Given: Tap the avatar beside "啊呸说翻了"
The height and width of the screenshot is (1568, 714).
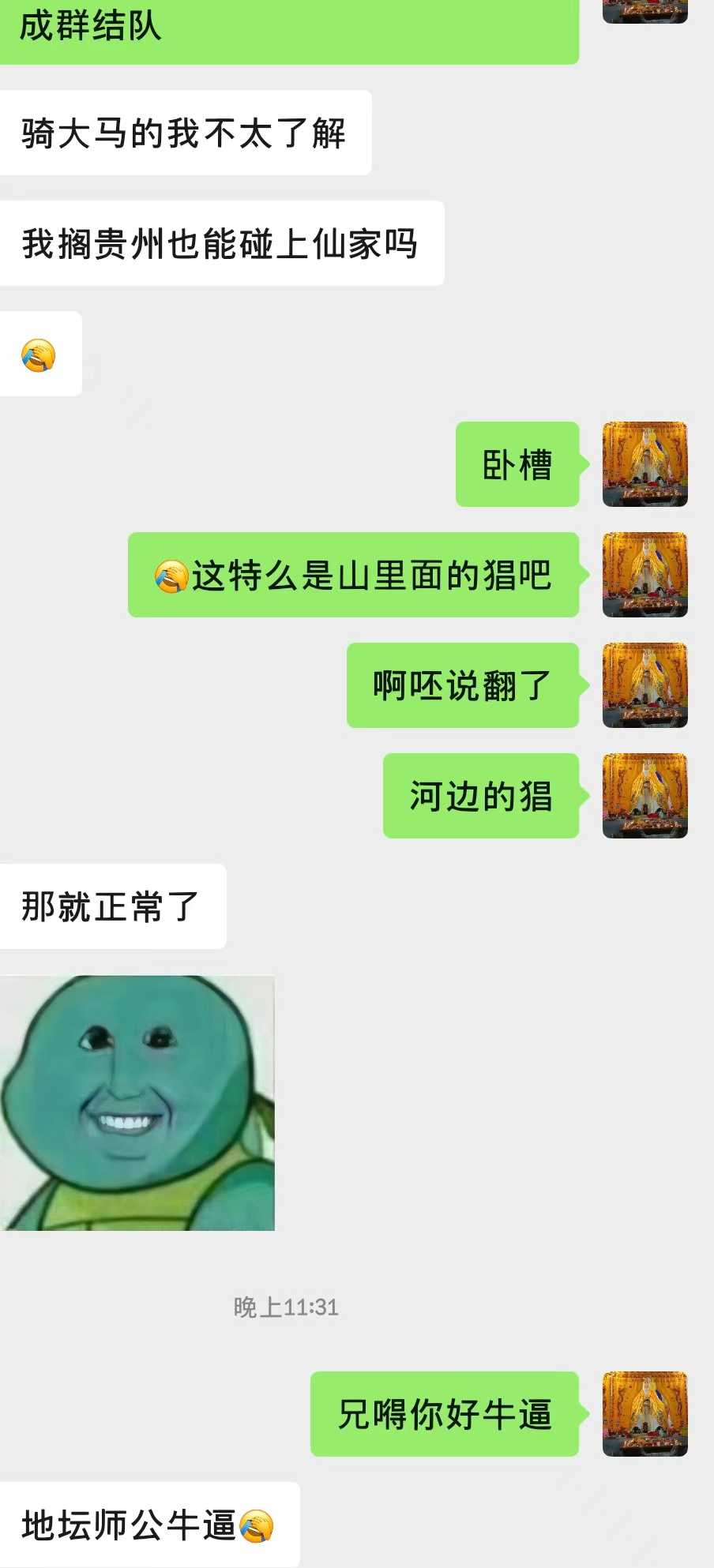Looking at the screenshot, I should pyautogui.click(x=644, y=685).
